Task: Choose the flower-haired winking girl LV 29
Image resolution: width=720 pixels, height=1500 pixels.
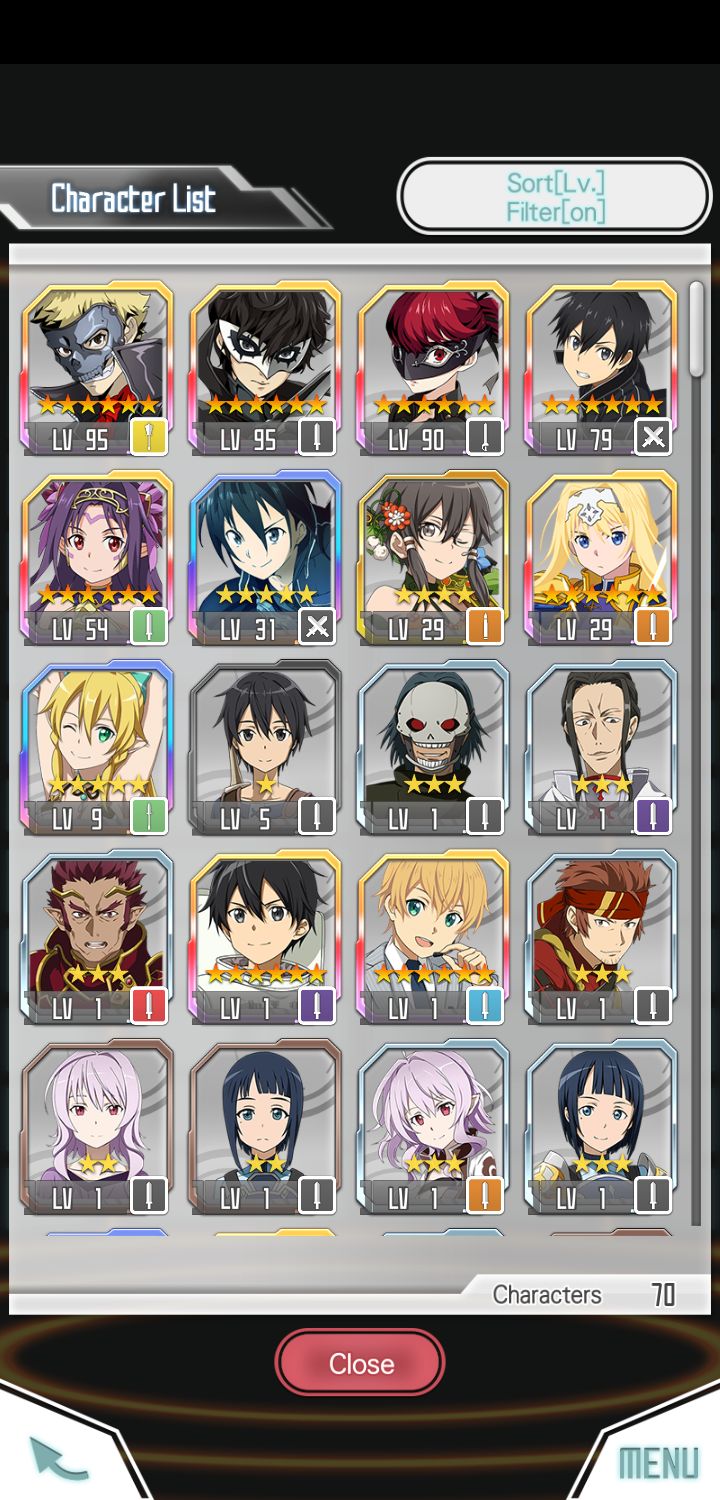Action: pyautogui.click(x=433, y=556)
